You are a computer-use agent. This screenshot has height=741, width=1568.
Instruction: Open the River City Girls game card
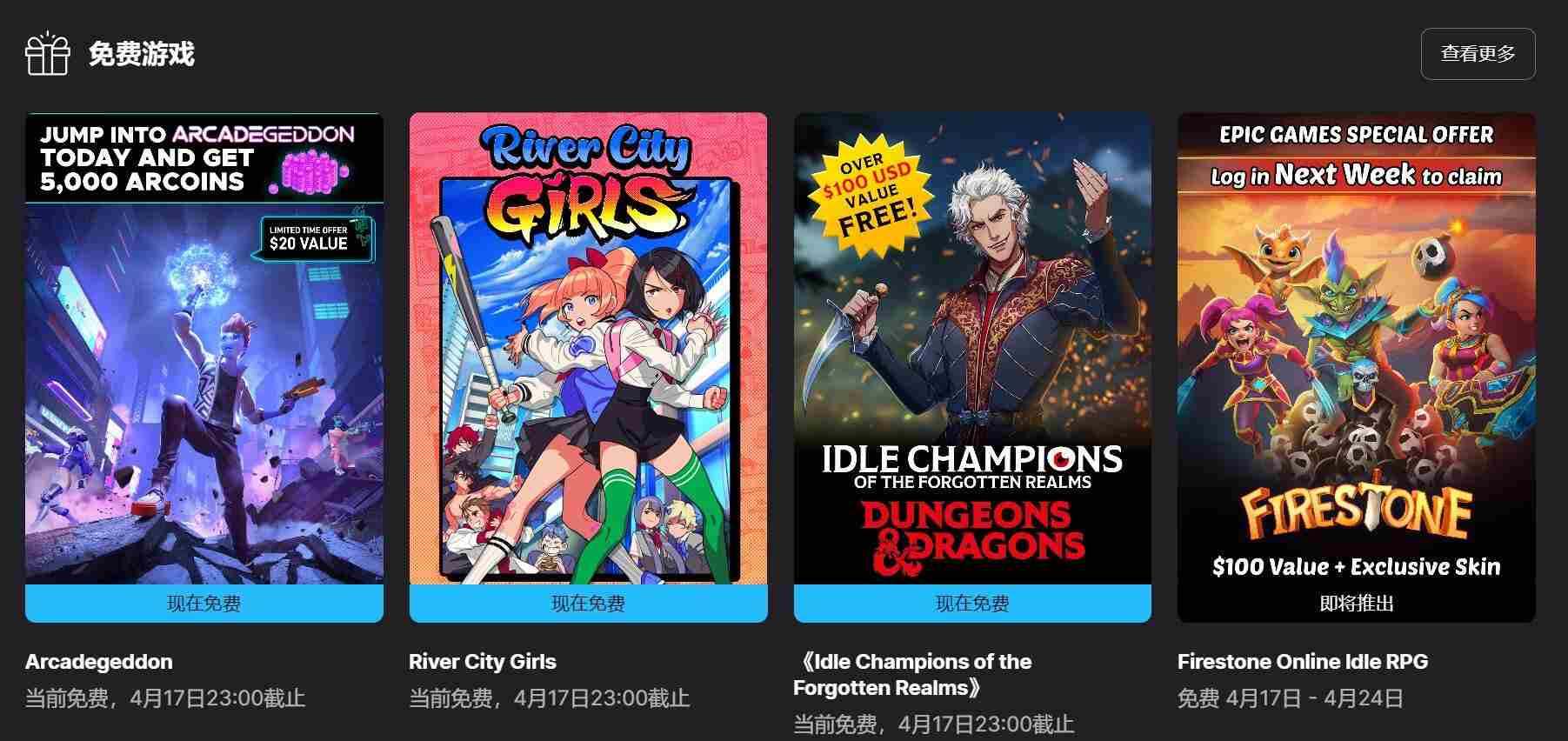click(x=588, y=365)
